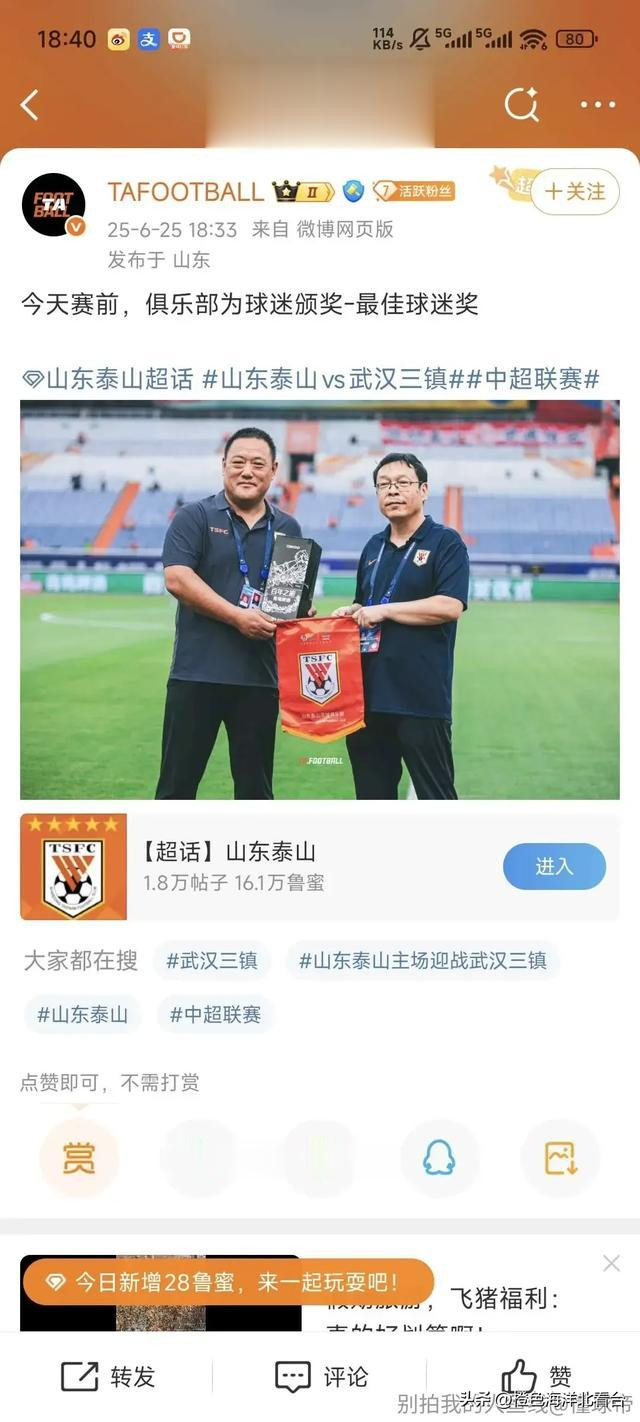Share the post to QQ
640x1422 pixels.
pyautogui.click(x=439, y=1158)
